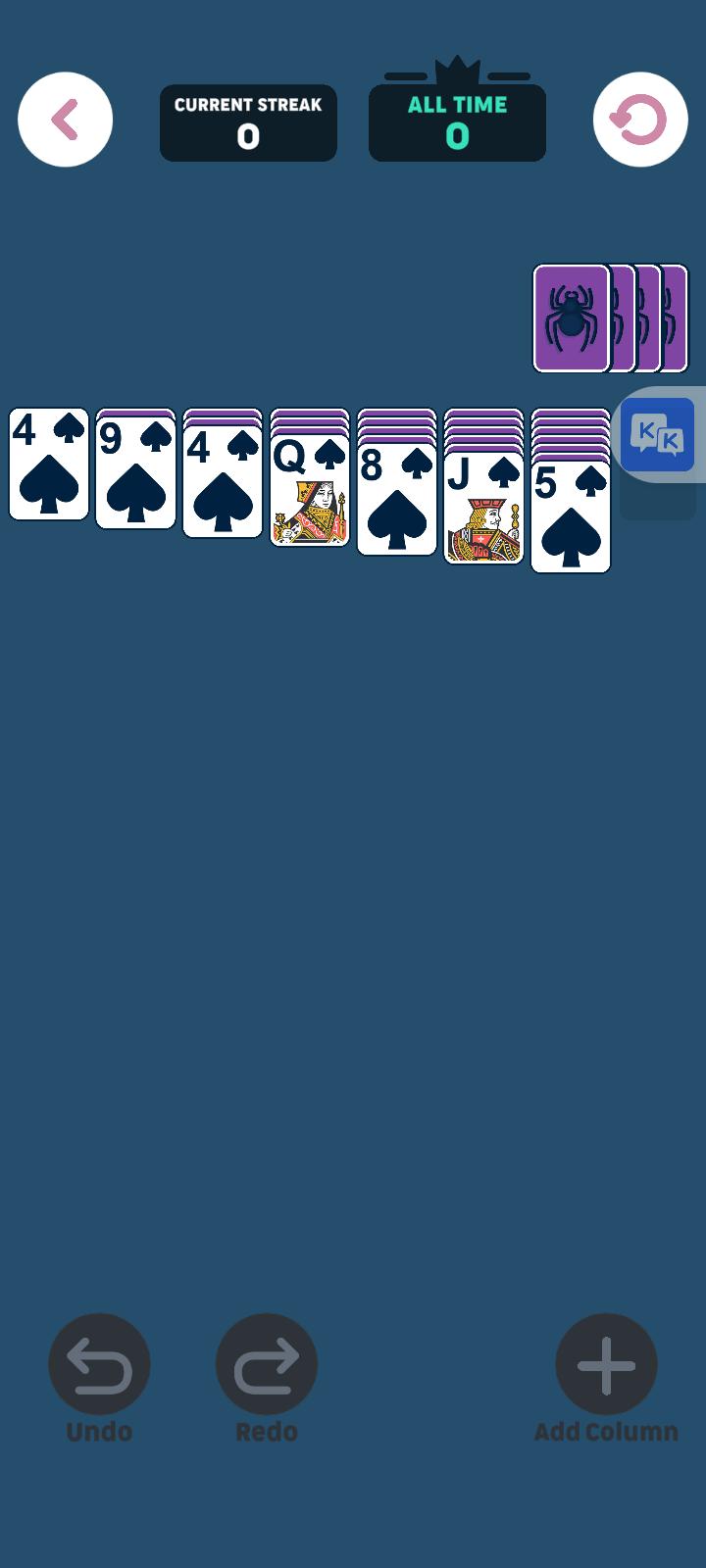This screenshot has width=706, height=1568.
Task: Redo the move
Action: click(x=267, y=1365)
